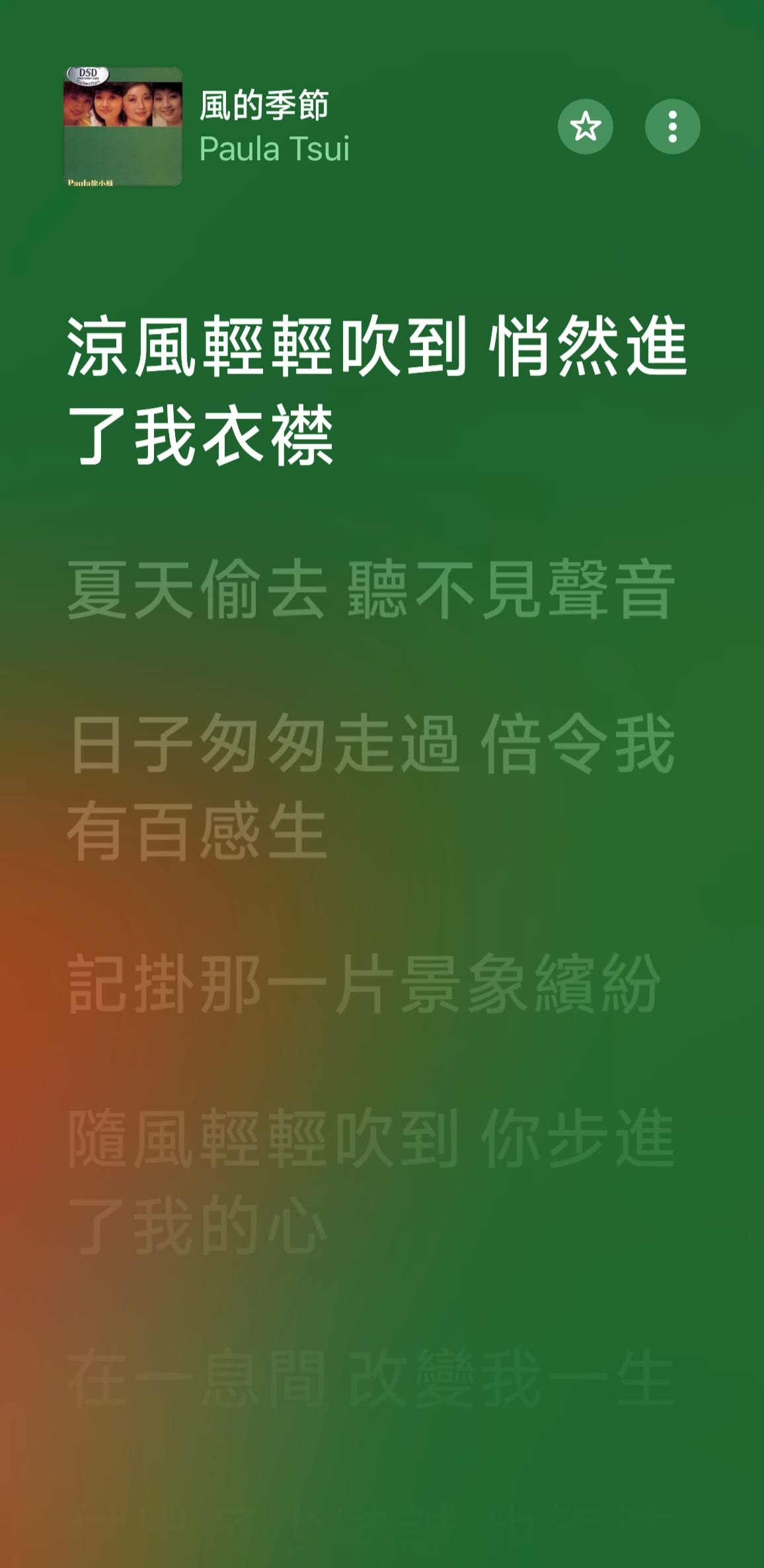
Task: Jump to lyric line 日子匆匆走過 倍令我有百感生
Action: (x=370, y=787)
